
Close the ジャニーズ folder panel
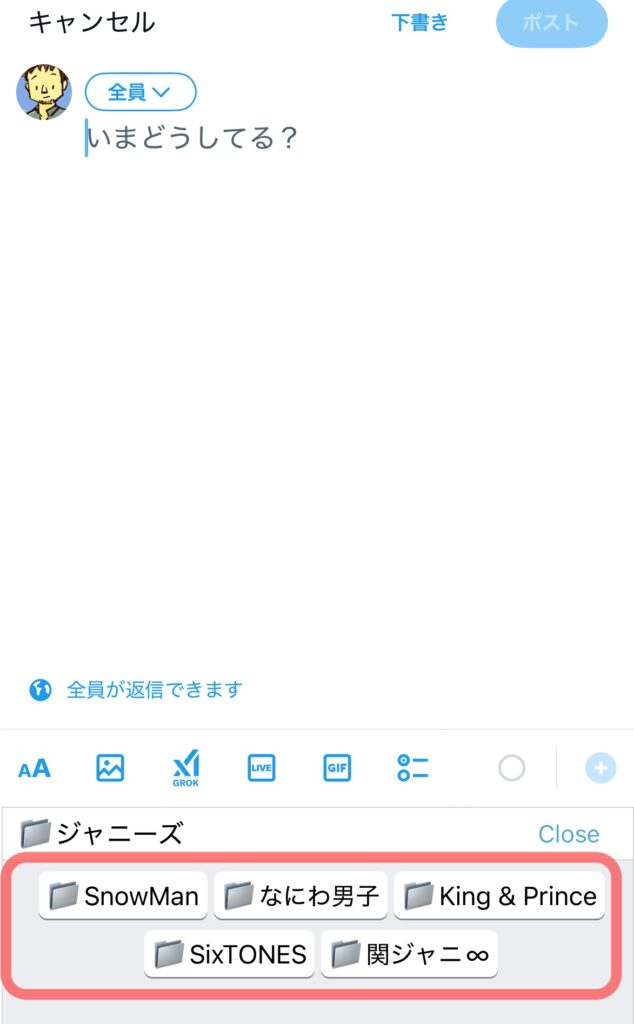568,834
